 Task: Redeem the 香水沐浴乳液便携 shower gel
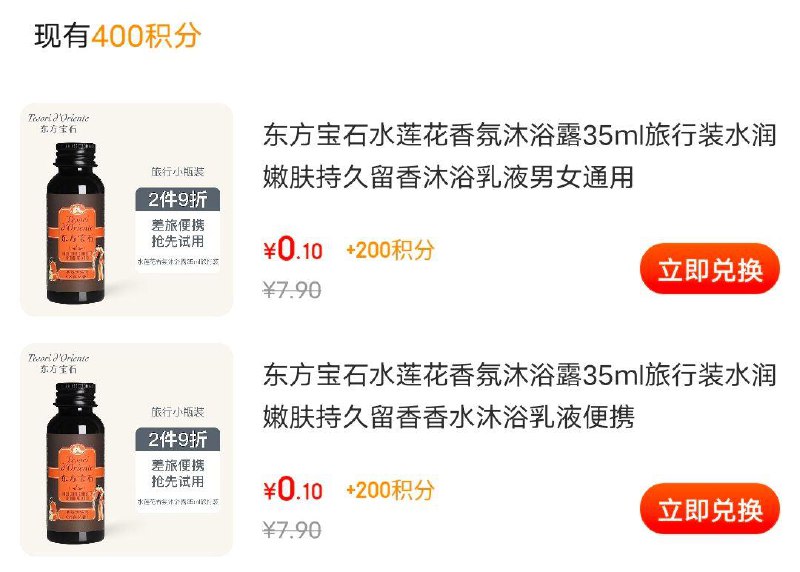pyautogui.click(x=709, y=510)
